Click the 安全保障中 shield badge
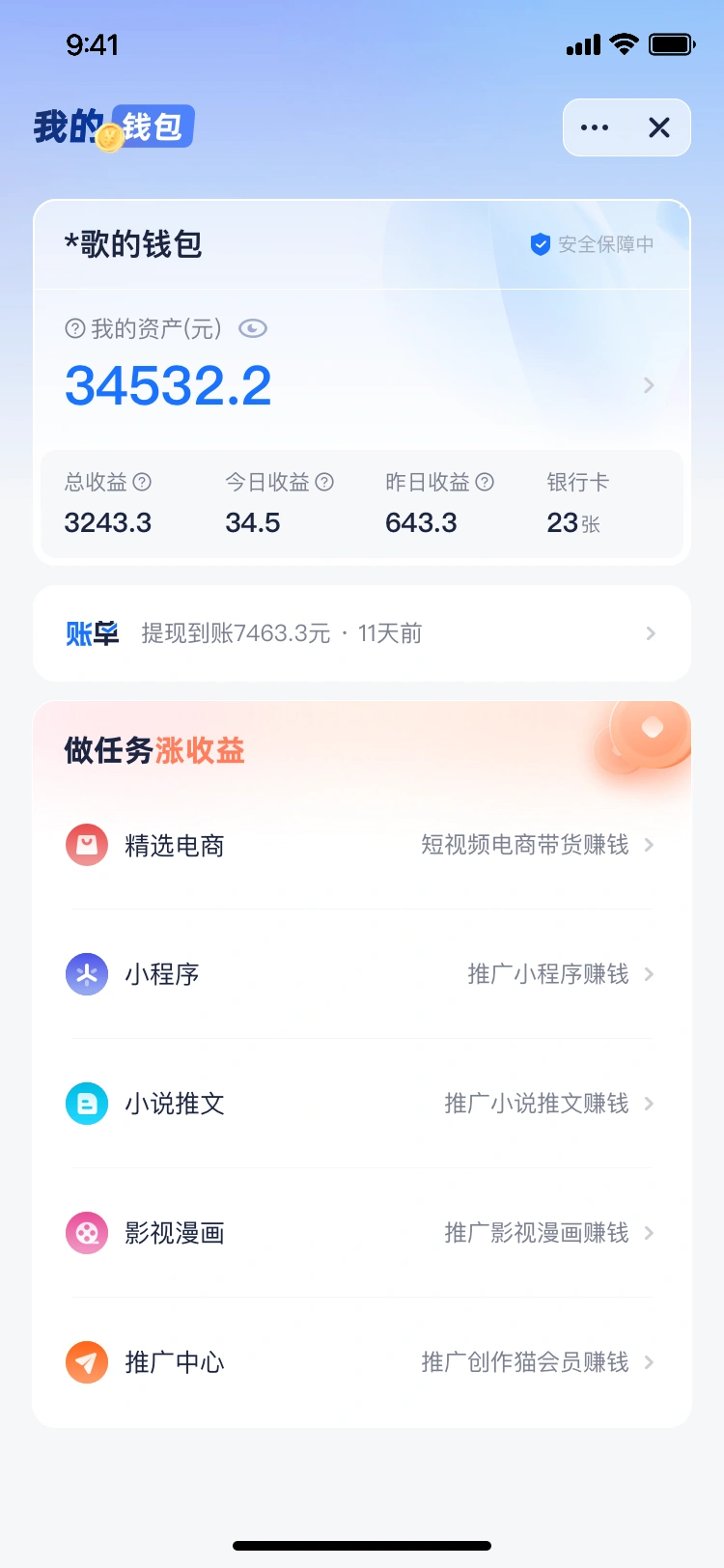Image resolution: width=724 pixels, height=1568 pixels. pyautogui.click(x=540, y=244)
